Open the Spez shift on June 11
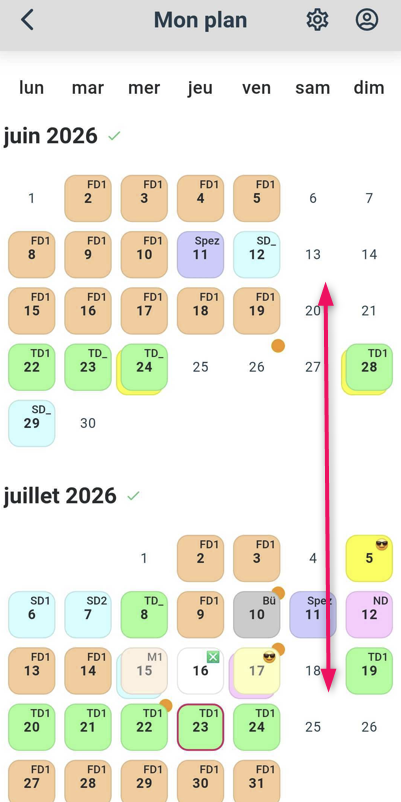Image resolution: width=401 pixels, height=802 pixels. [200, 255]
